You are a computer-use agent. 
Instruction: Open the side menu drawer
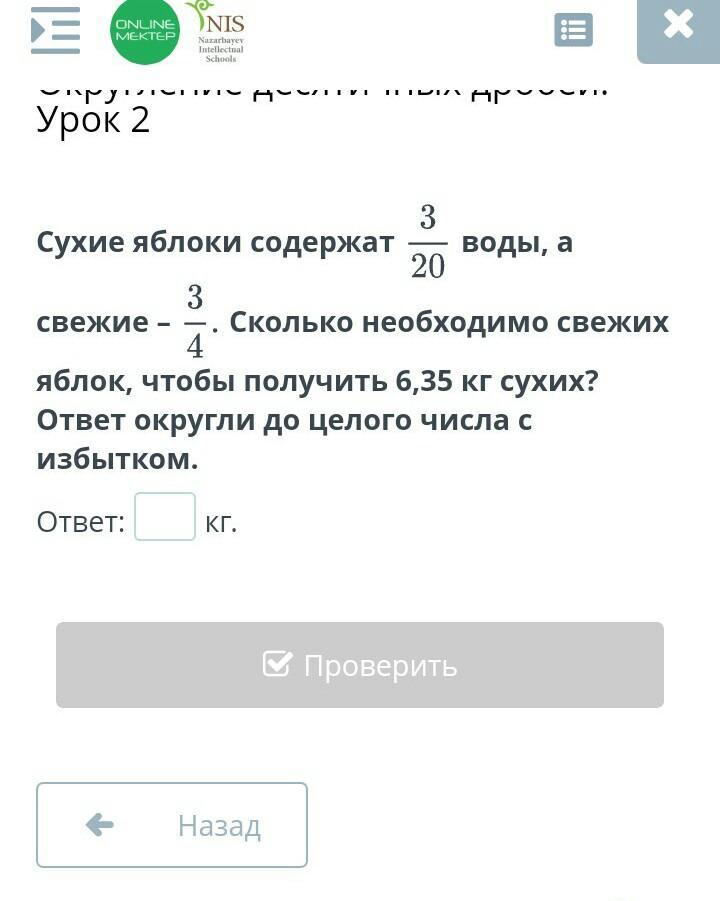pyautogui.click(x=55, y=30)
